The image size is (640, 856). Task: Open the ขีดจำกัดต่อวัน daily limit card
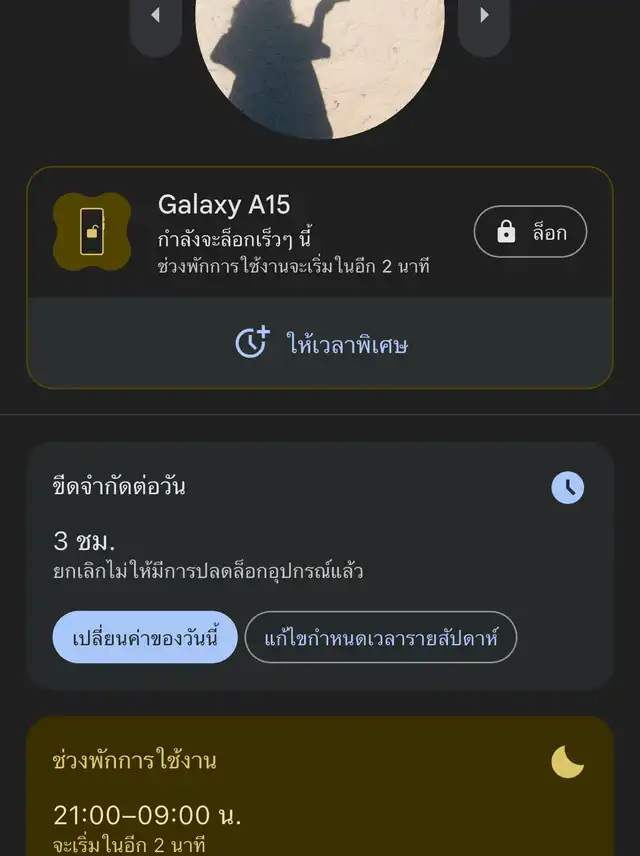[x=320, y=530]
